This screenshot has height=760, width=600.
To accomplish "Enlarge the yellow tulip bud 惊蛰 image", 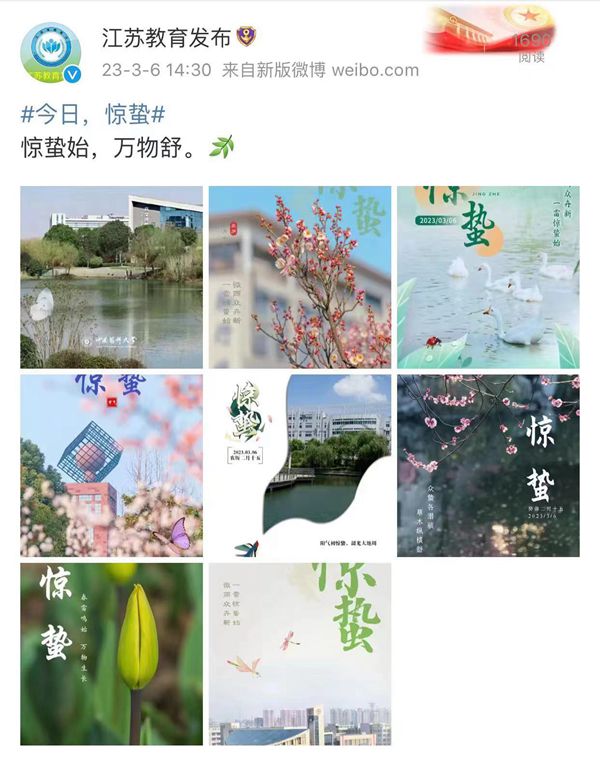I will point(111,653).
